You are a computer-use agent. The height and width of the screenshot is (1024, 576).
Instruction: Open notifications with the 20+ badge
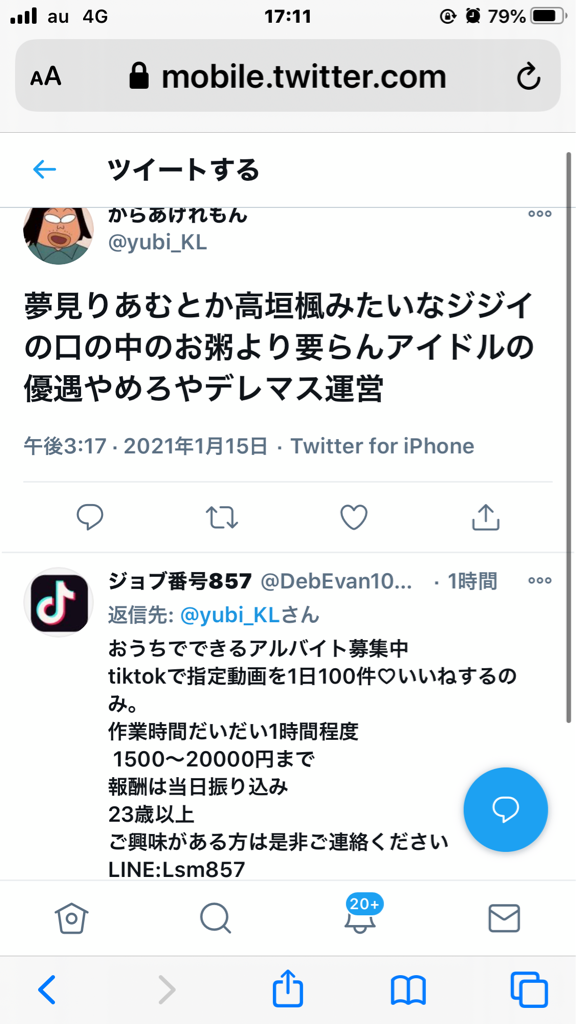[x=360, y=914]
